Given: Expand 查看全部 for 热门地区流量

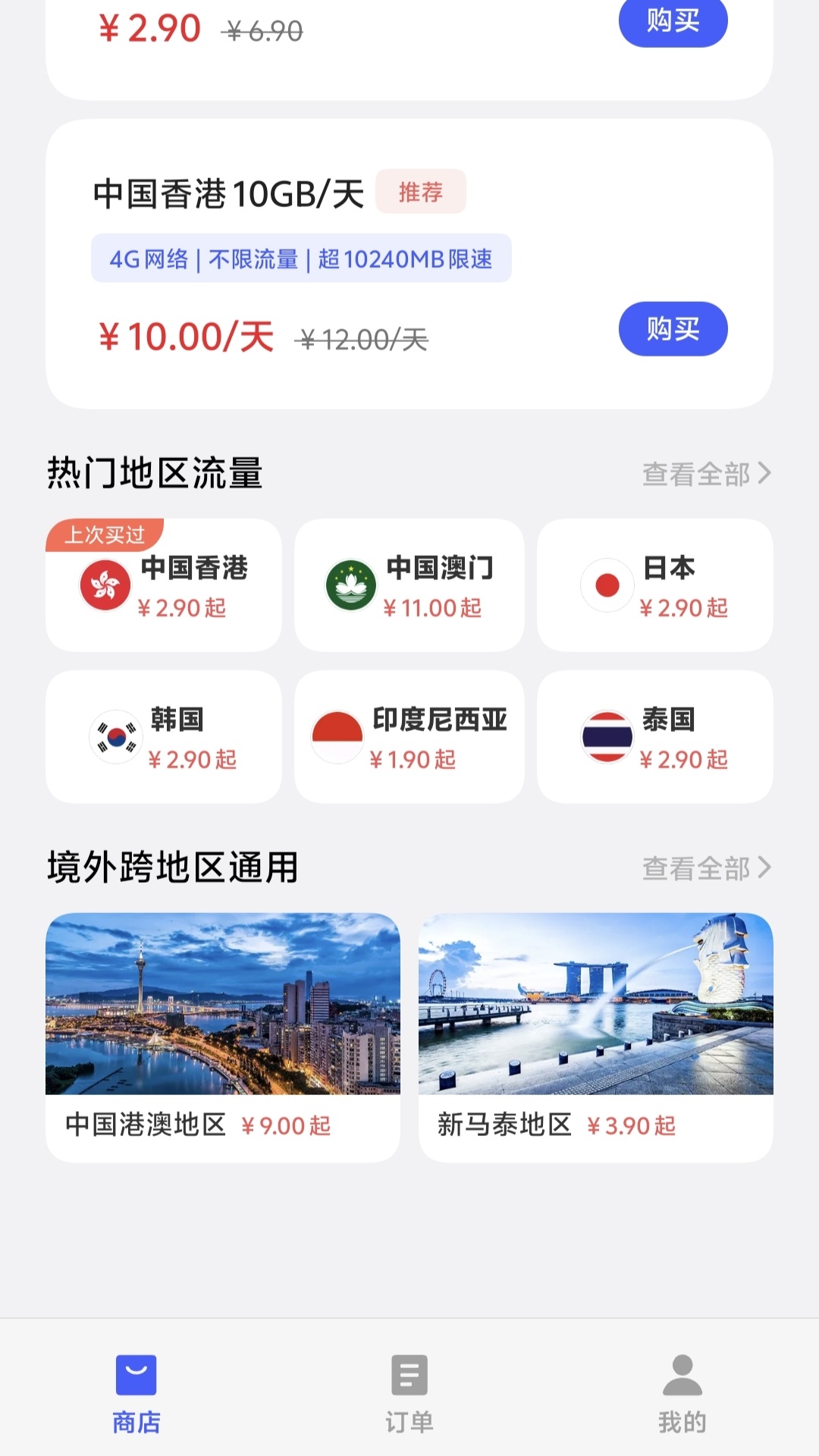Looking at the screenshot, I should pos(697,473).
